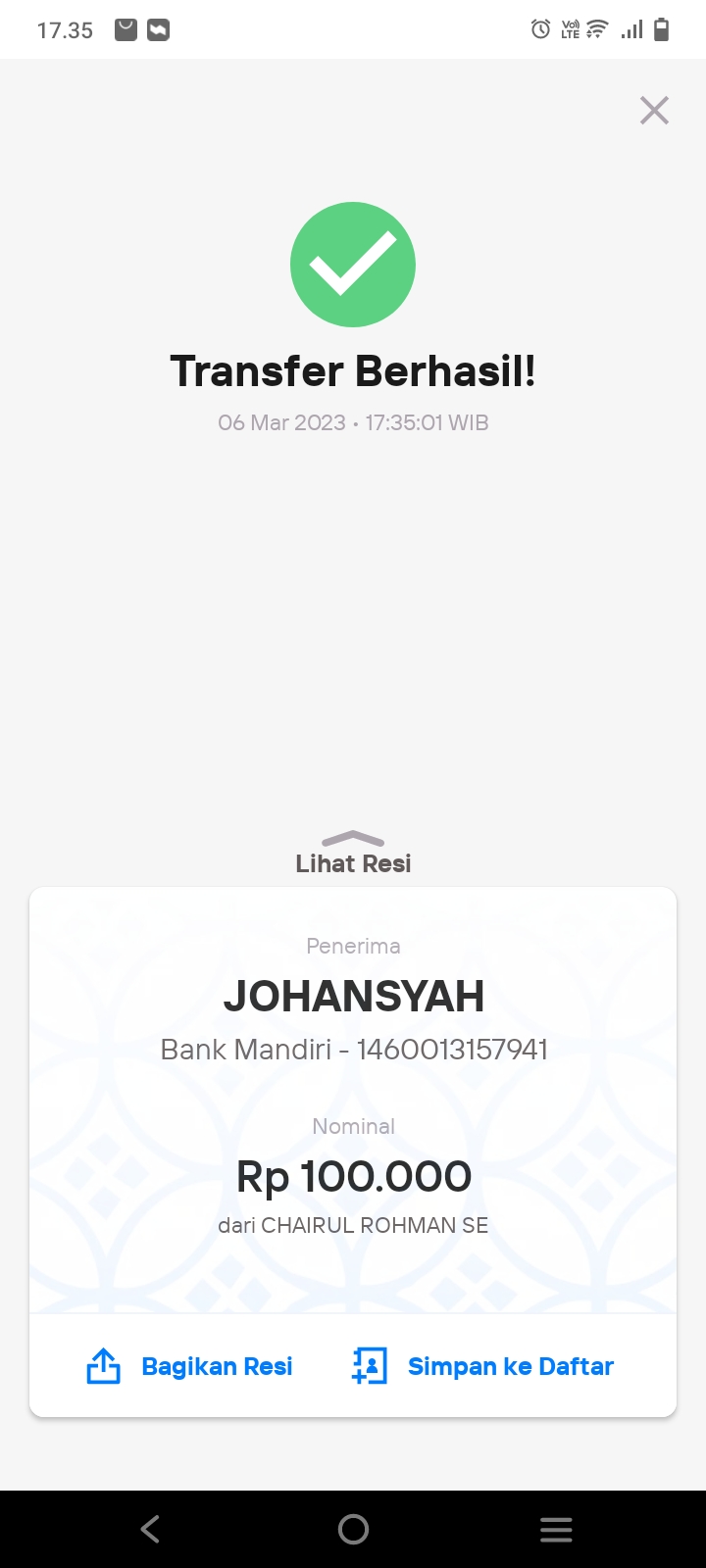Image resolution: width=706 pixels, height=1568 pixels.
Task: Expand Lihat Resi to view receipt
Action: (353, 853)
